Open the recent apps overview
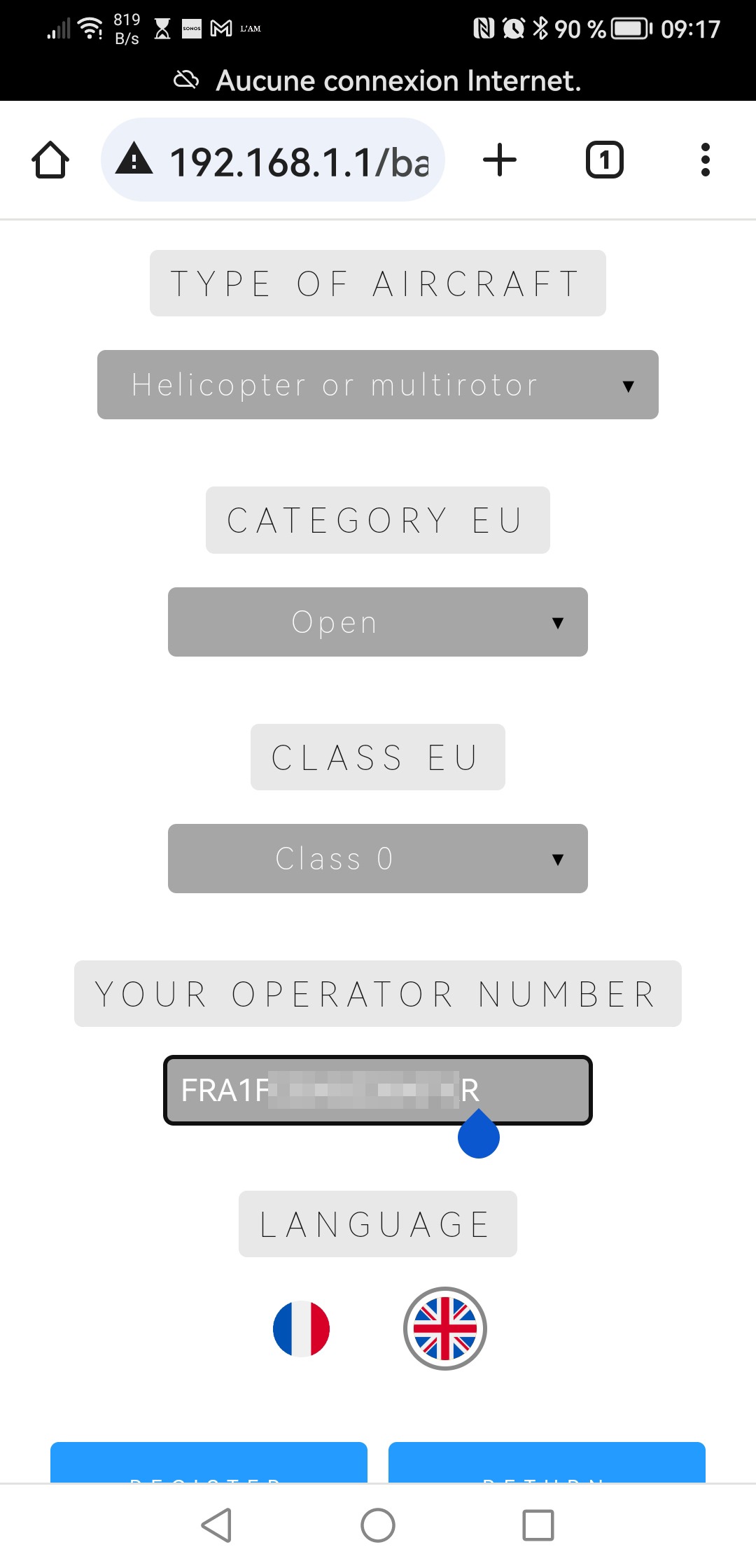Screen dimensions: 756x1568 (538, 1525)
